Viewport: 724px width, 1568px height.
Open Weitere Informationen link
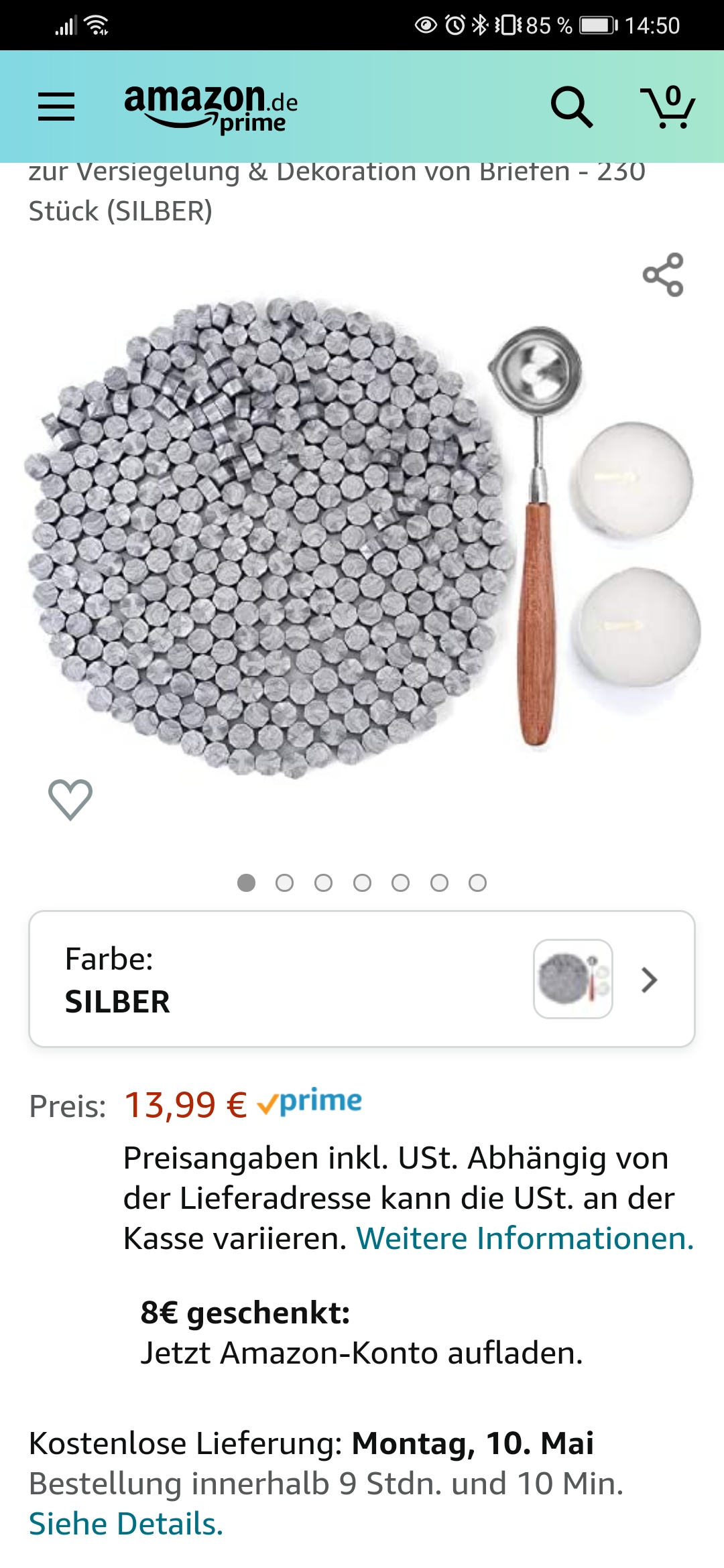pyautogui.click(x=524, y=1238)
